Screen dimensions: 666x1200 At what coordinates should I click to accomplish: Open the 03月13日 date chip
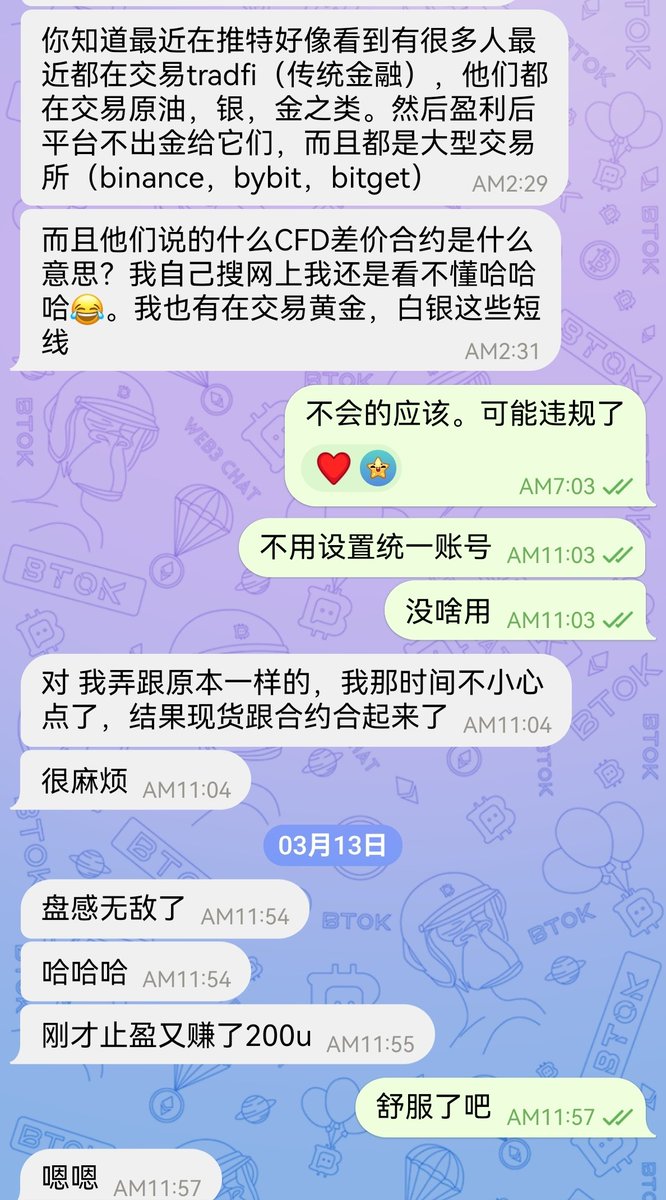coord(333,845)
